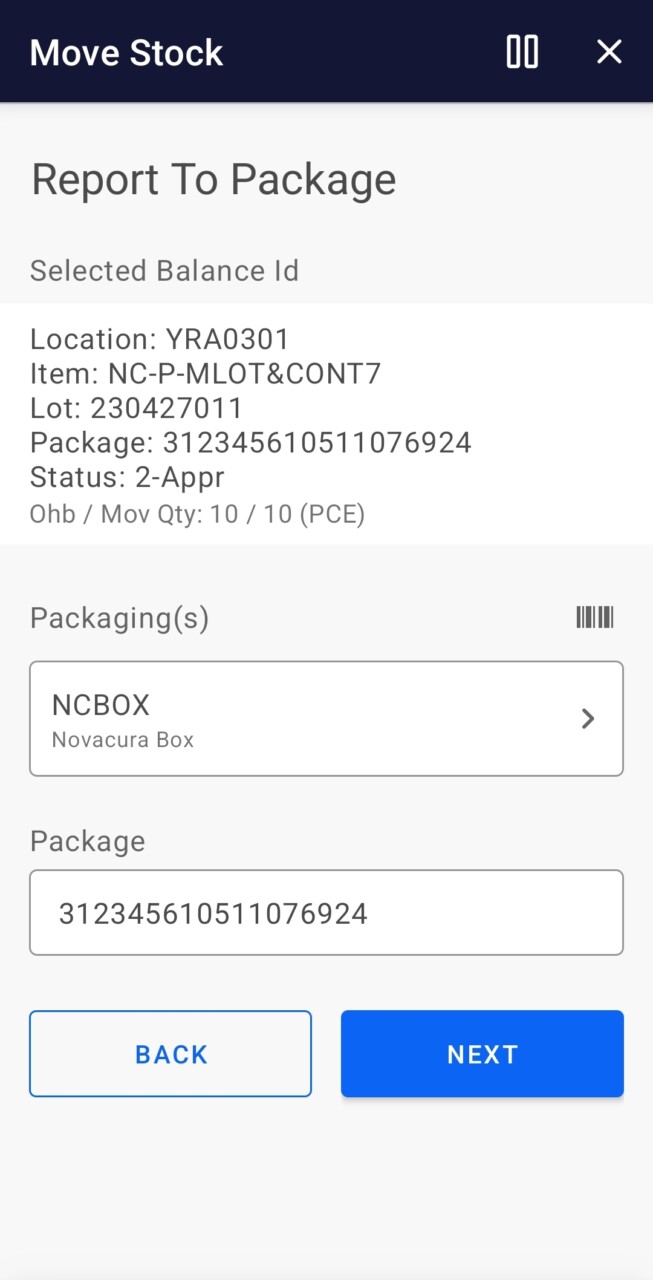Scan a packaging barcode
Viewport: 653px width, 1280px height.
(x=594, y=618)
